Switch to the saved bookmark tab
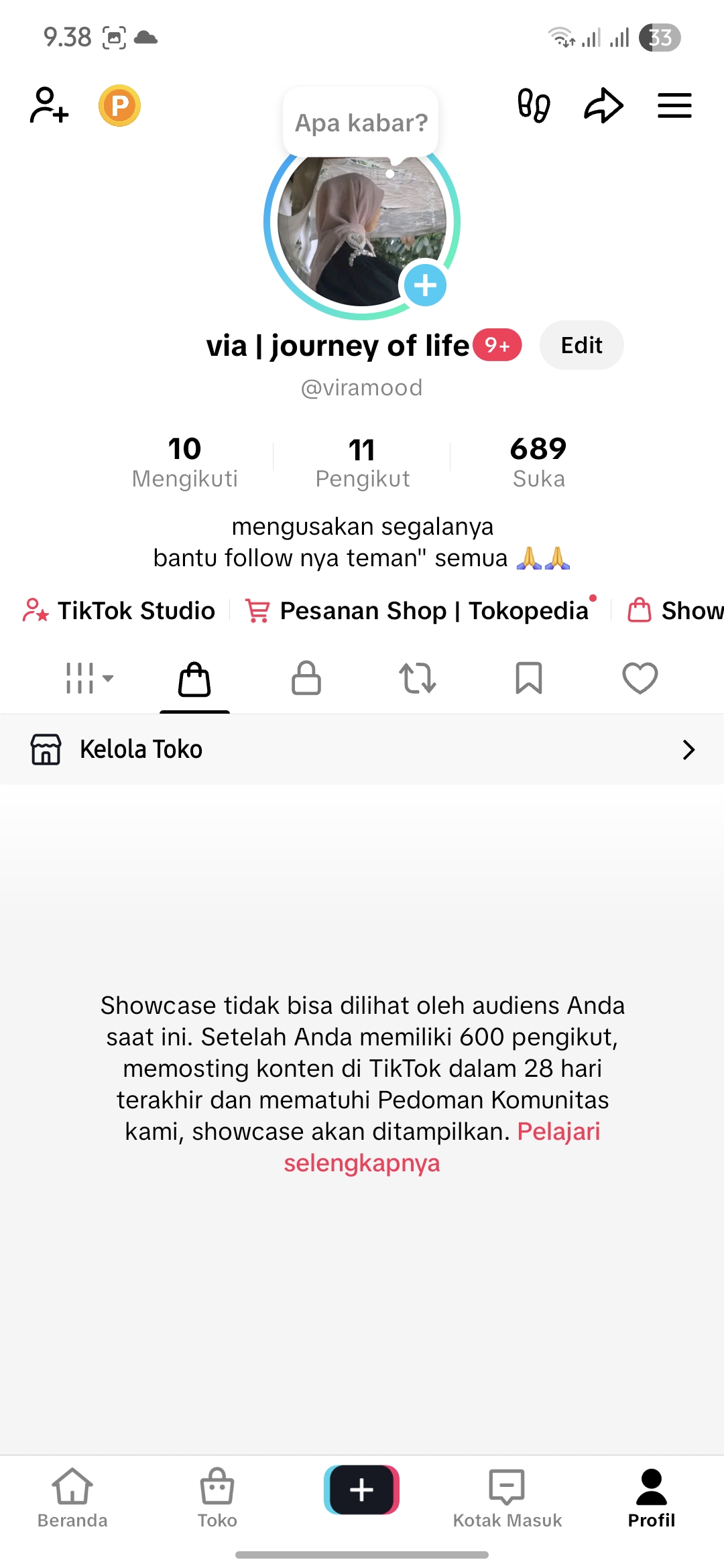 [x=529, y=678]
